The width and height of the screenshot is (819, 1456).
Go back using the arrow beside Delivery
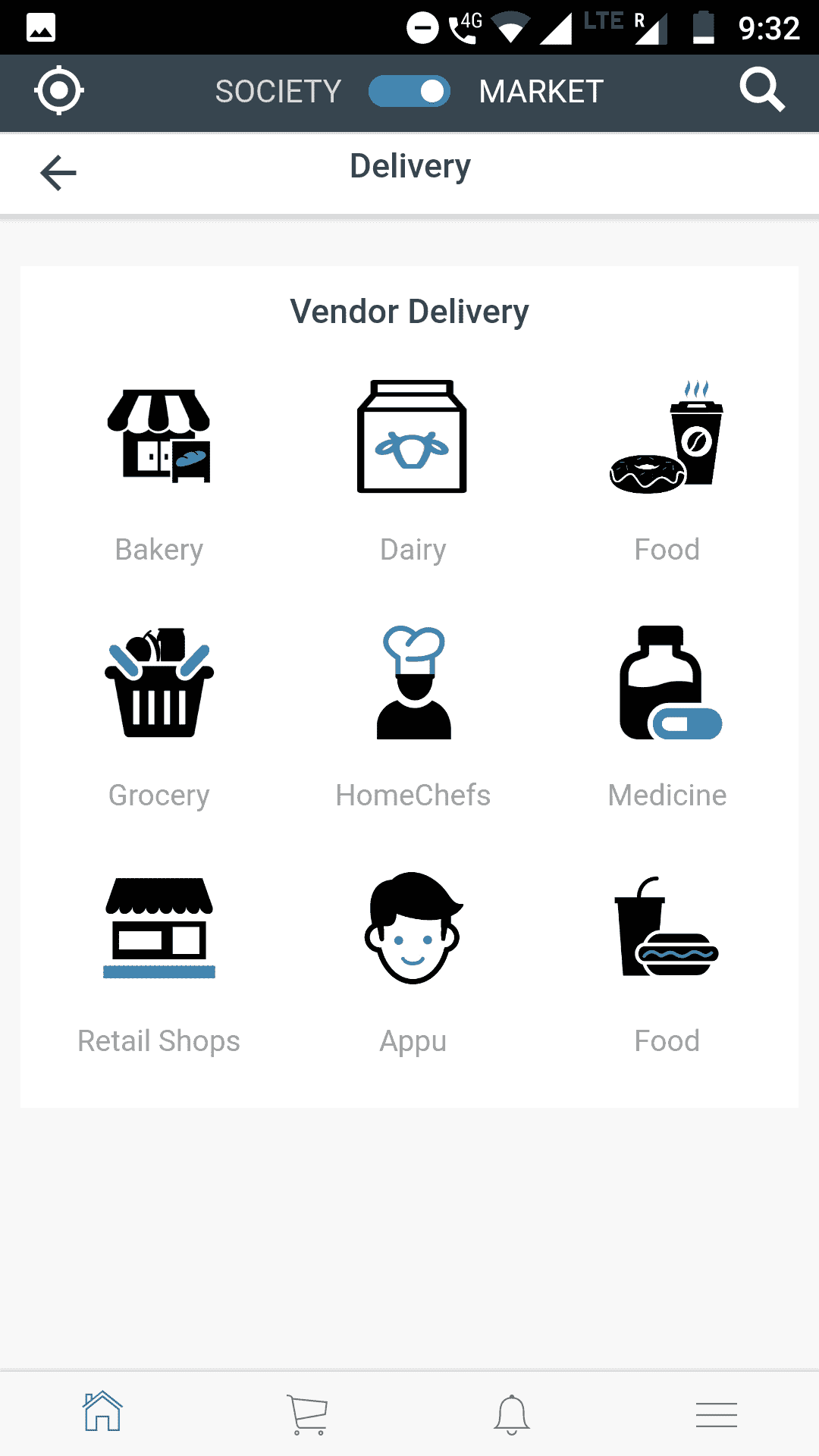[58, 173]
